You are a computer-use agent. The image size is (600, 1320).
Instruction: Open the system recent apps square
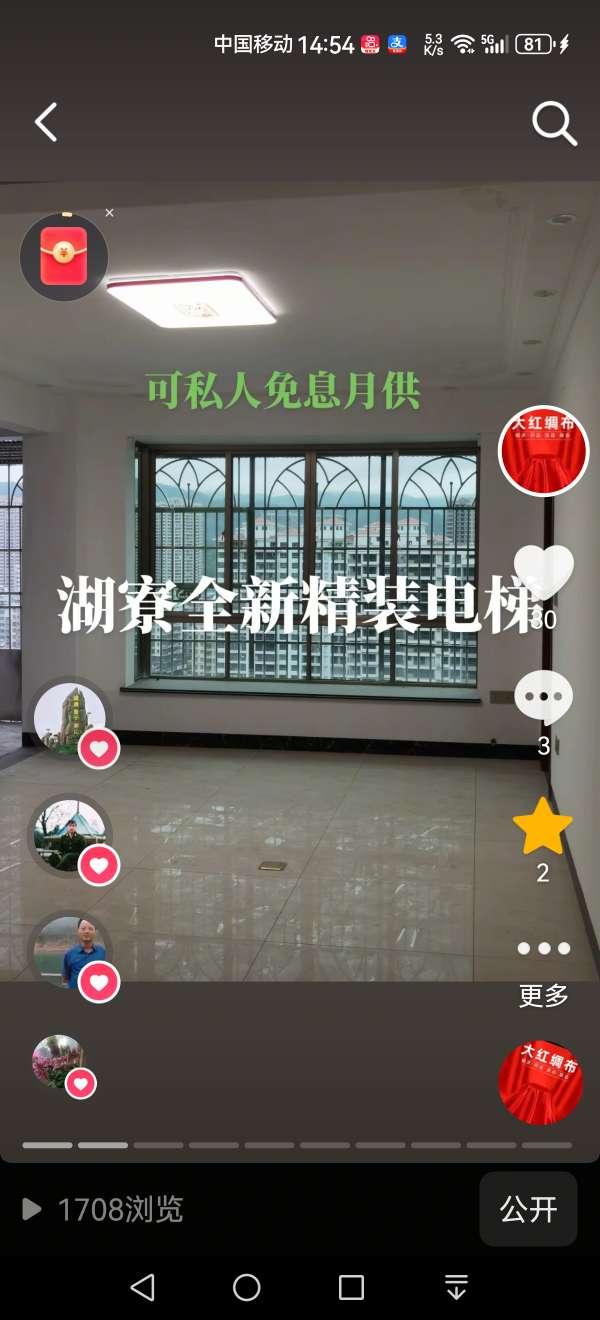pyautogui.click(x=351, y=1287)
